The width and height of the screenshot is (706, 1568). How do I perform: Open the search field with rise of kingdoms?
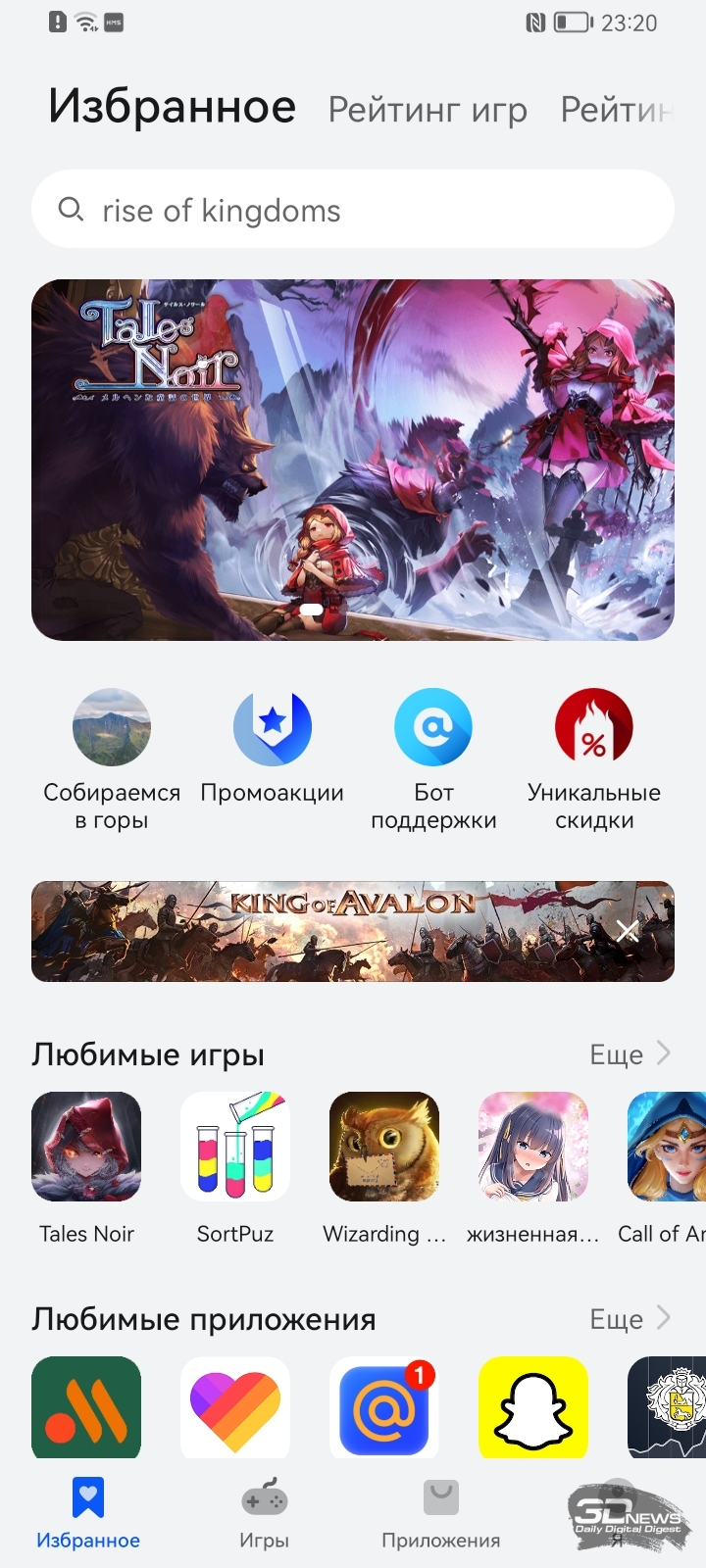coord(353,210)
